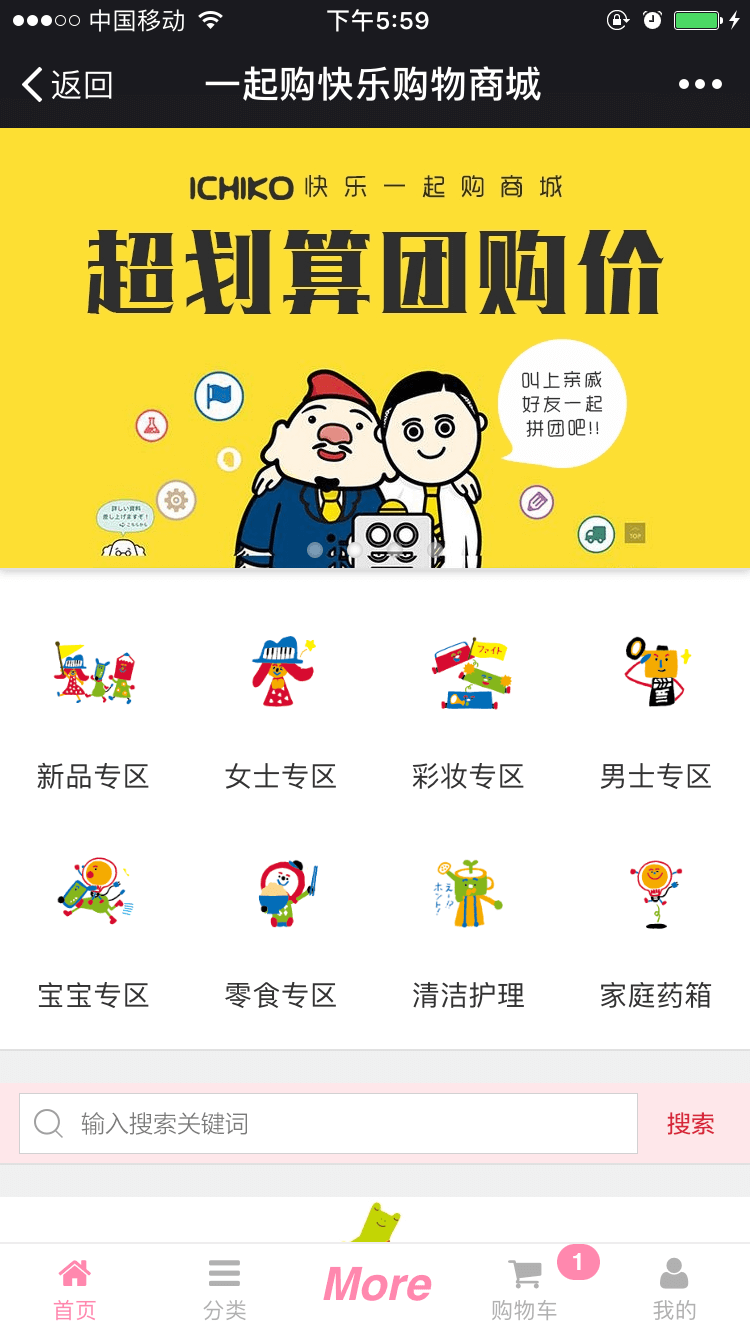Image resolution: width=750 pixels, height=1334 pixels.
Task: Select the 彩妆专区 category
Action: pos(468,712)
